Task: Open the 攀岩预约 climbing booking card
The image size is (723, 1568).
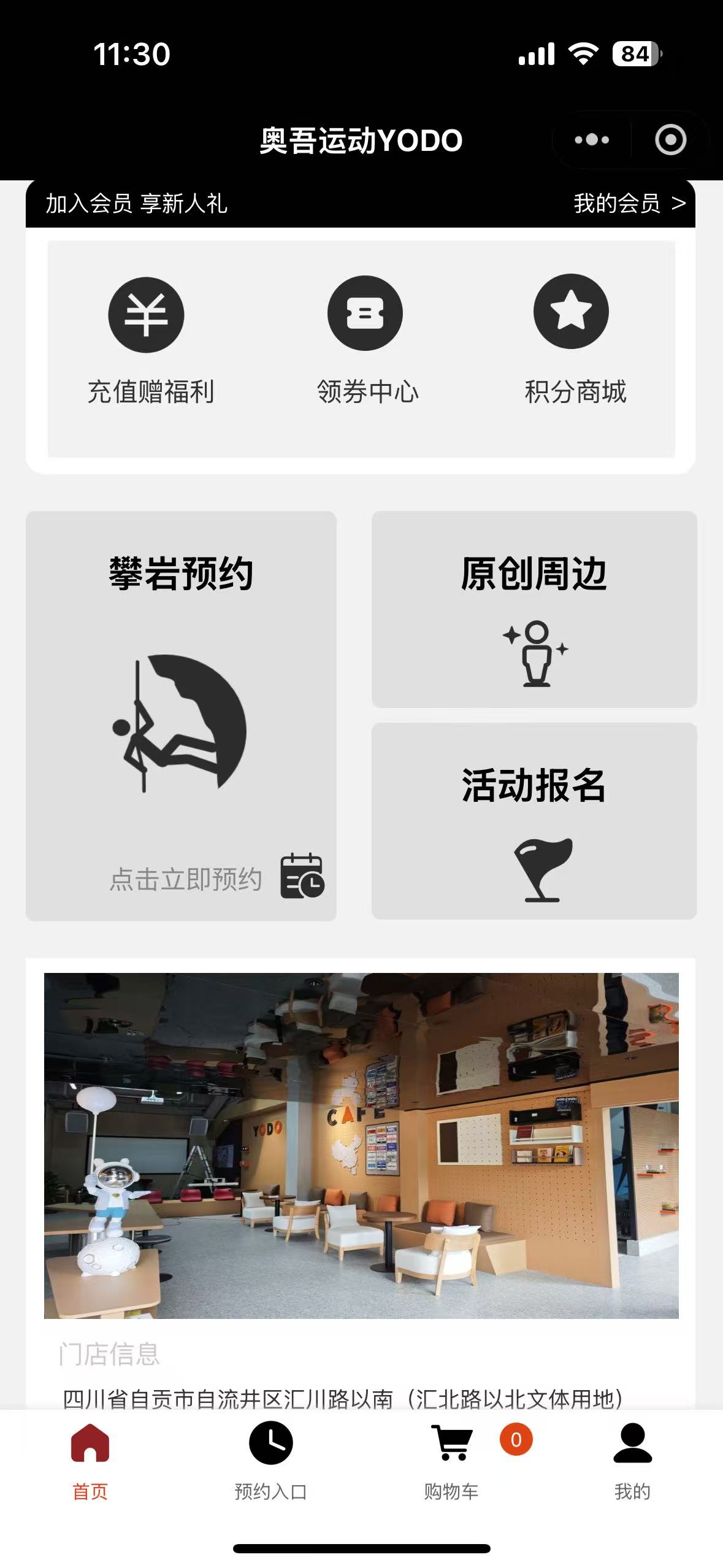Action: click(x=181, y=715)
